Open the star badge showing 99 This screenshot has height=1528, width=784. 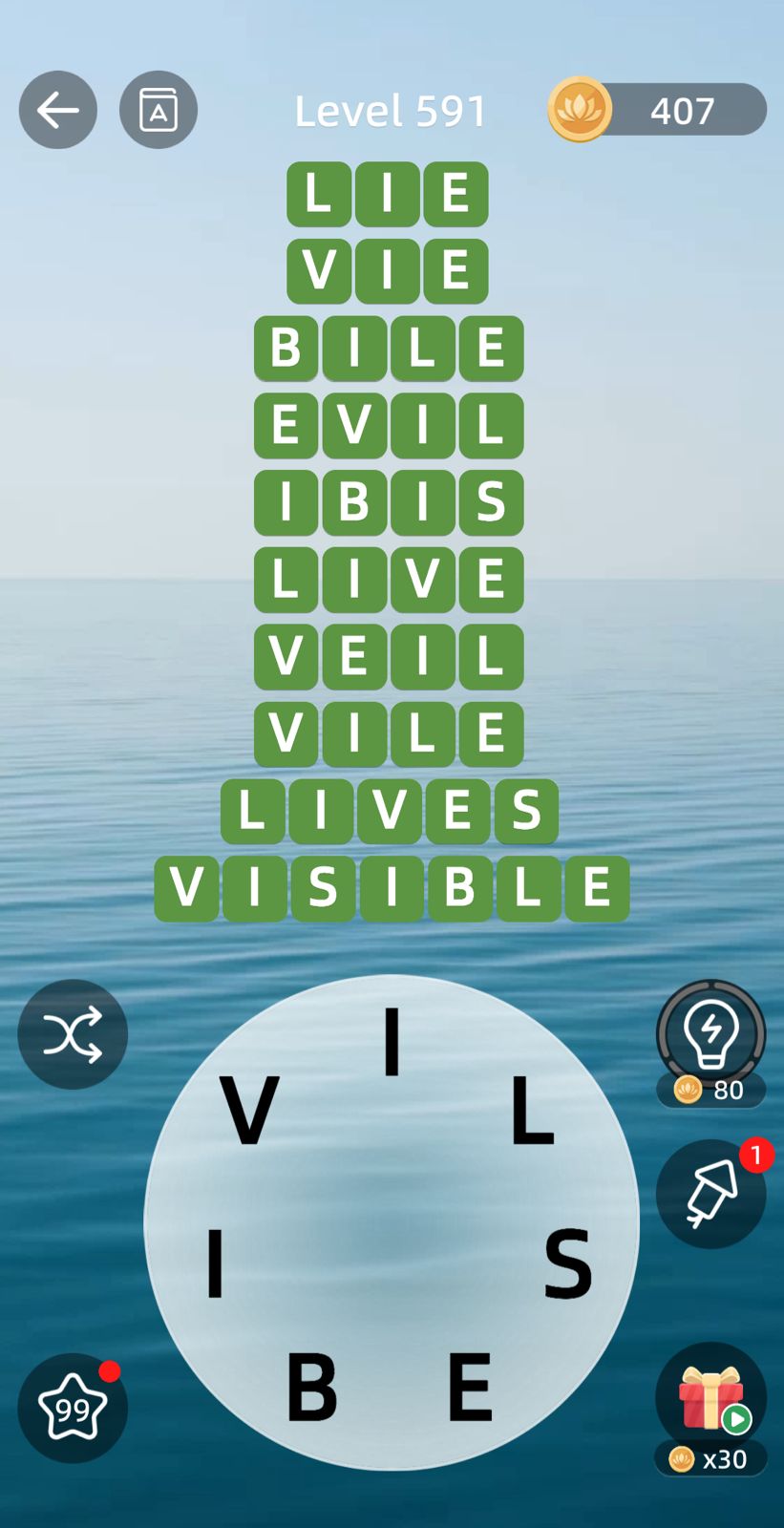click(x=73, y=1408)
